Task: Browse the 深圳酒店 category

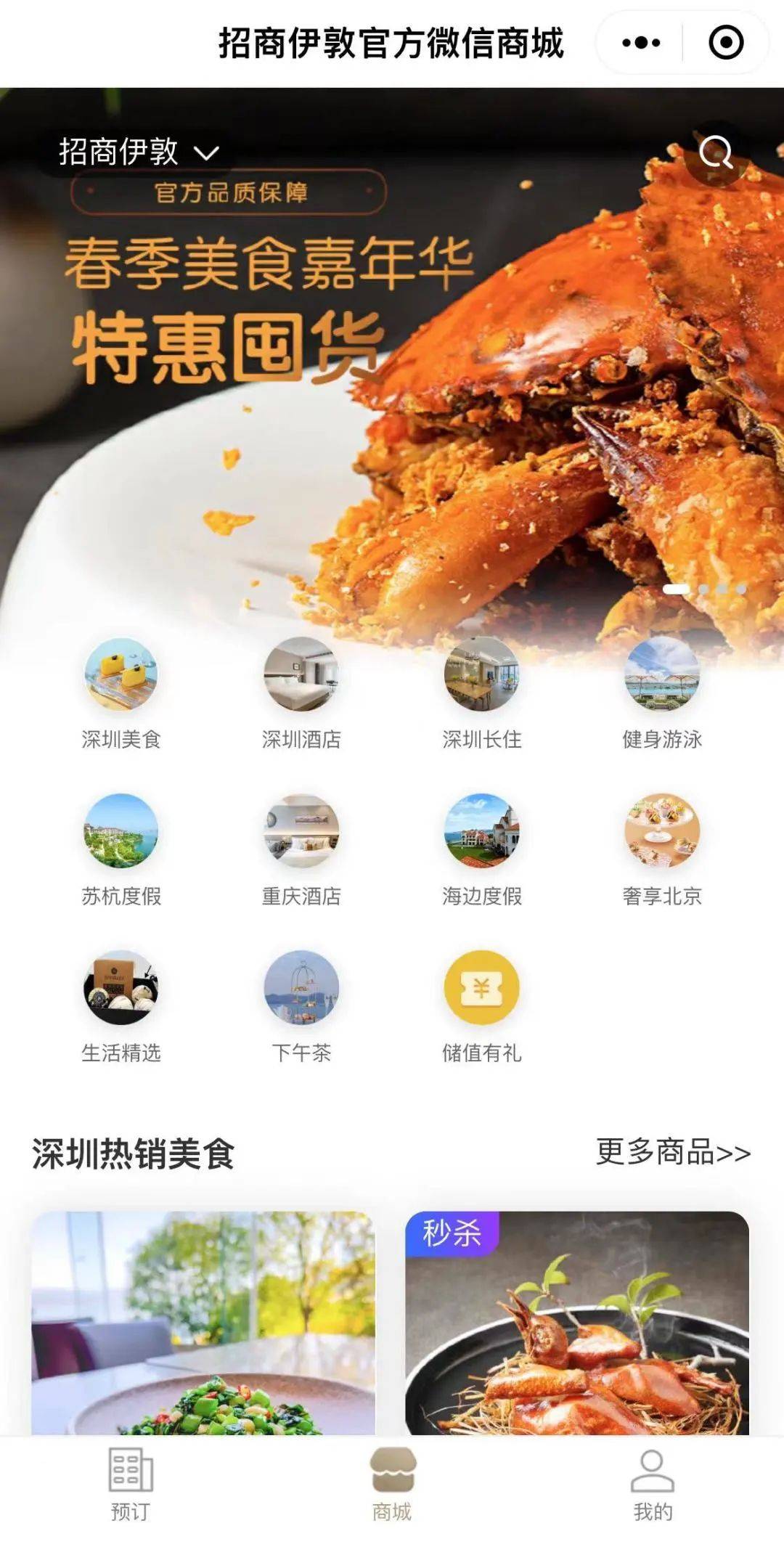Action: [301, 693]
